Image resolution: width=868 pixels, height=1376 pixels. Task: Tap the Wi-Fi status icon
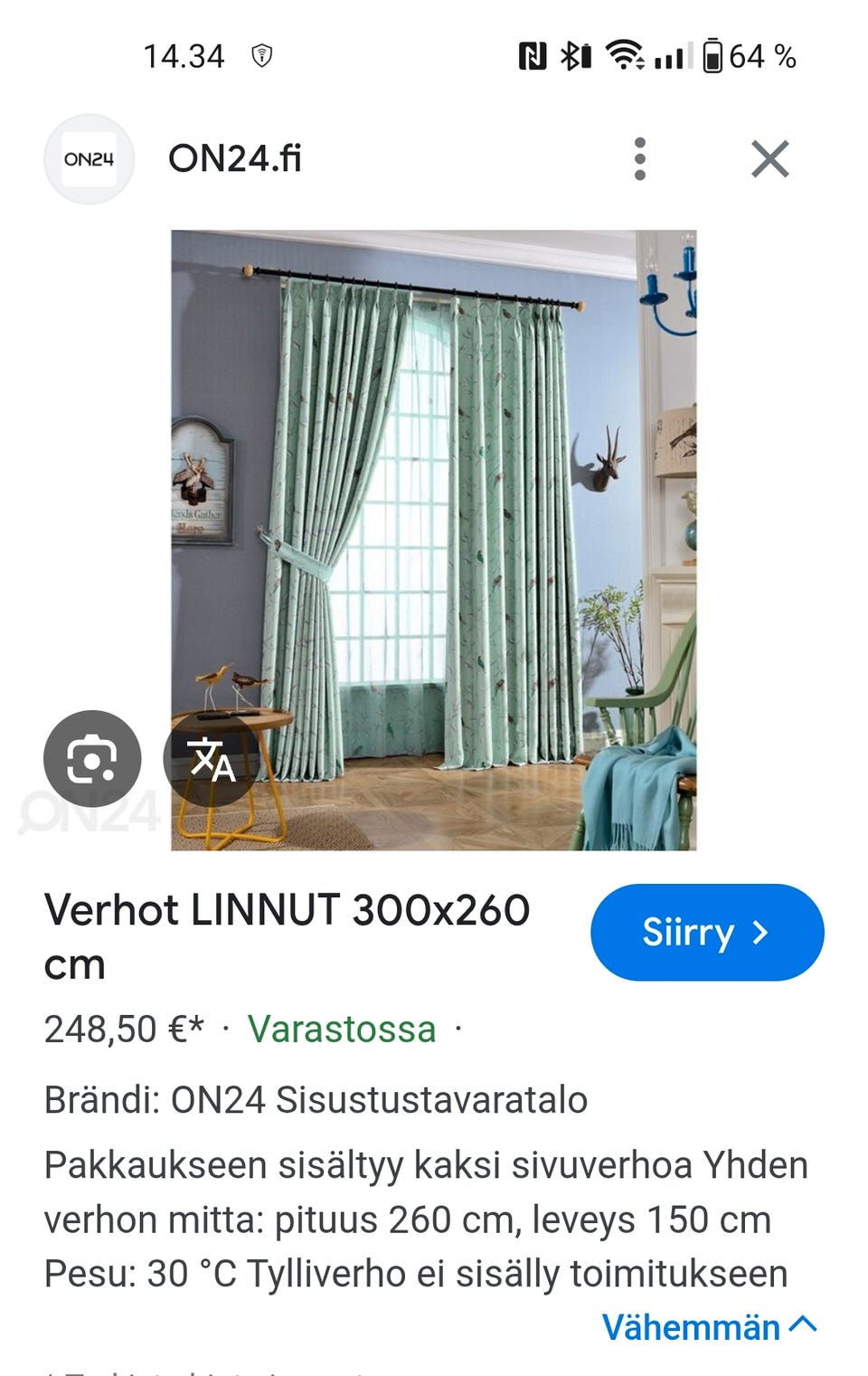[623, 56]
